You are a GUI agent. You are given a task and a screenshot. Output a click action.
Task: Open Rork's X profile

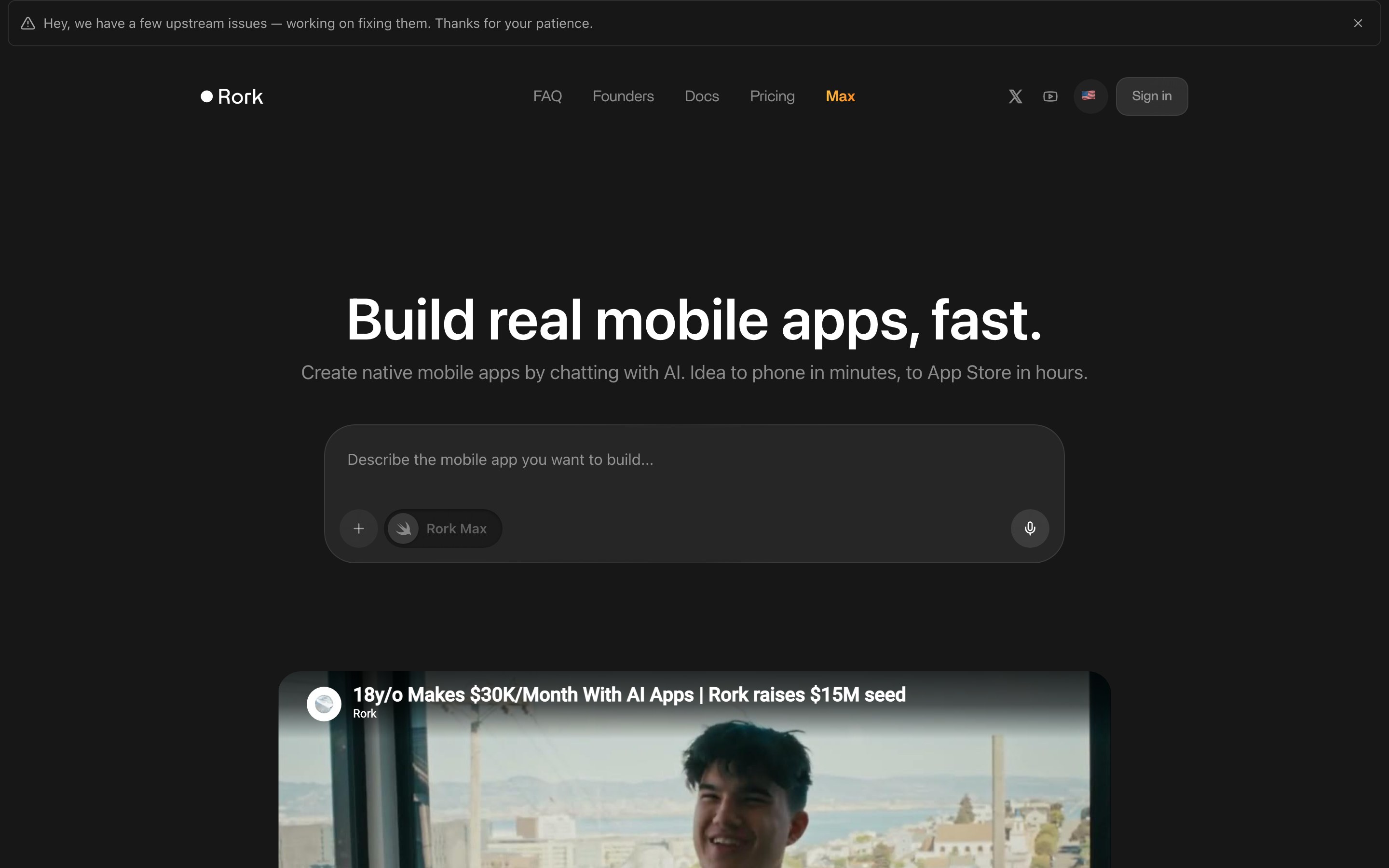(x=1015, y=96)
